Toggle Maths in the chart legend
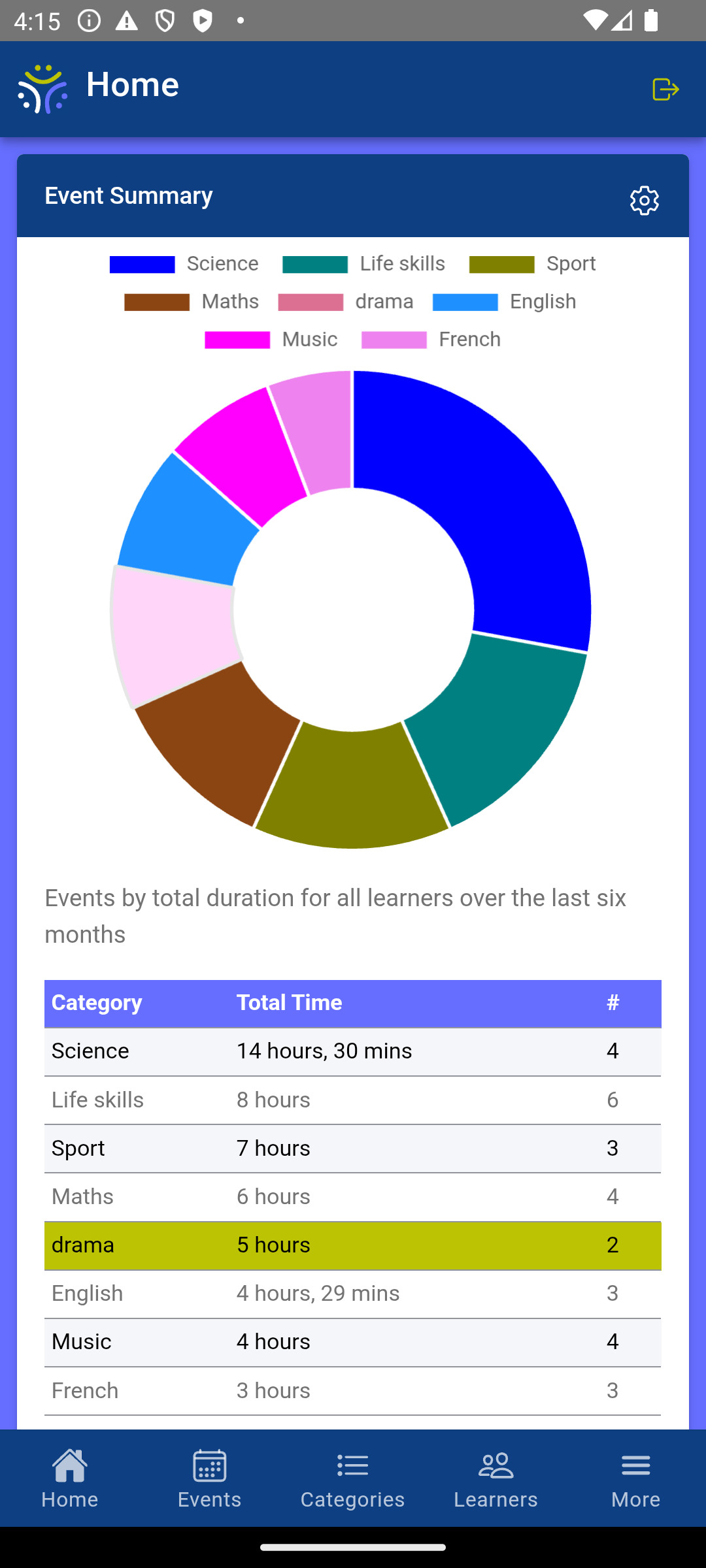This screenshot has height=1568, width=706. 192,302
